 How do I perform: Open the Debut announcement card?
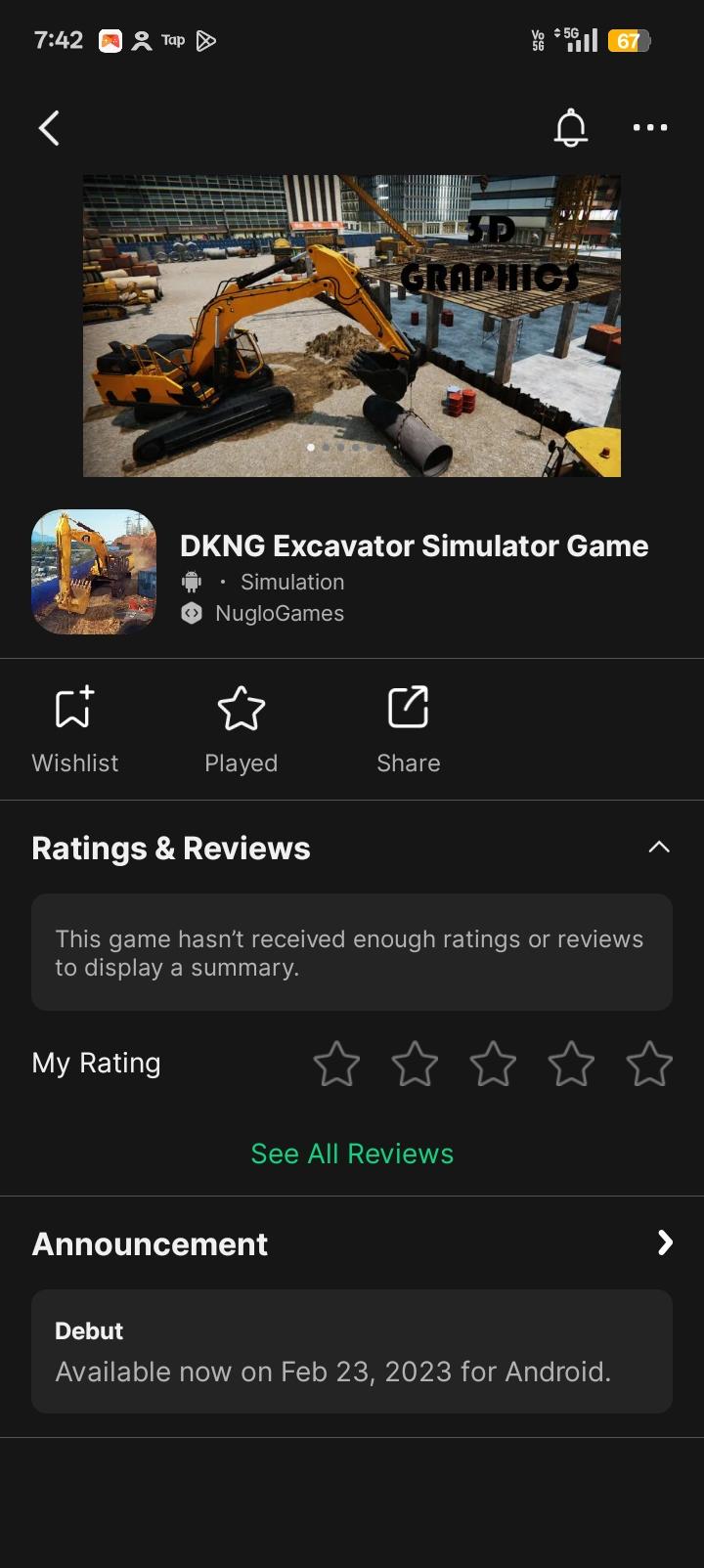click(352, 1351)
